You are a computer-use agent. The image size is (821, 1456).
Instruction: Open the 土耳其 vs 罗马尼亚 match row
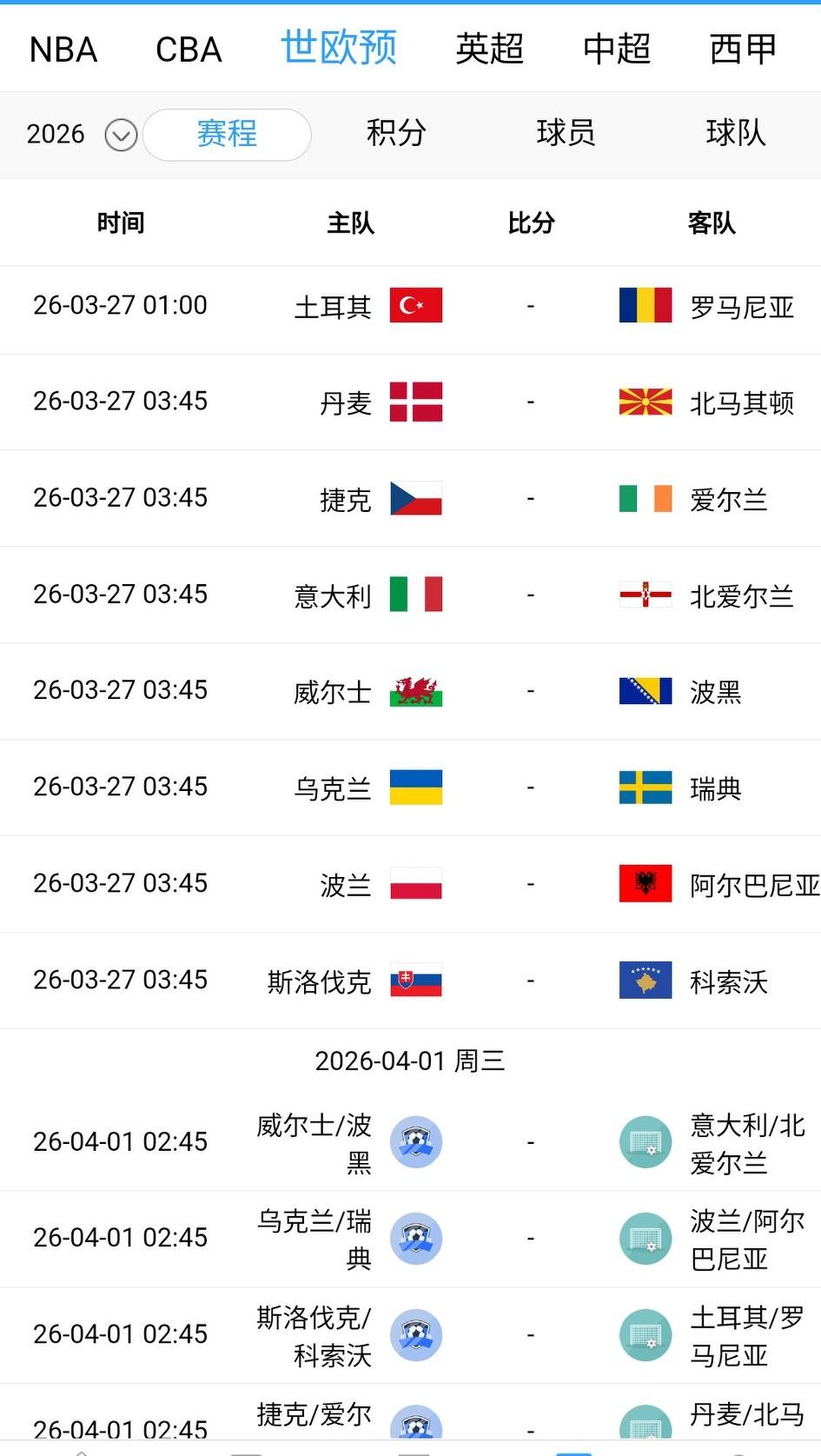click(410, 306)
